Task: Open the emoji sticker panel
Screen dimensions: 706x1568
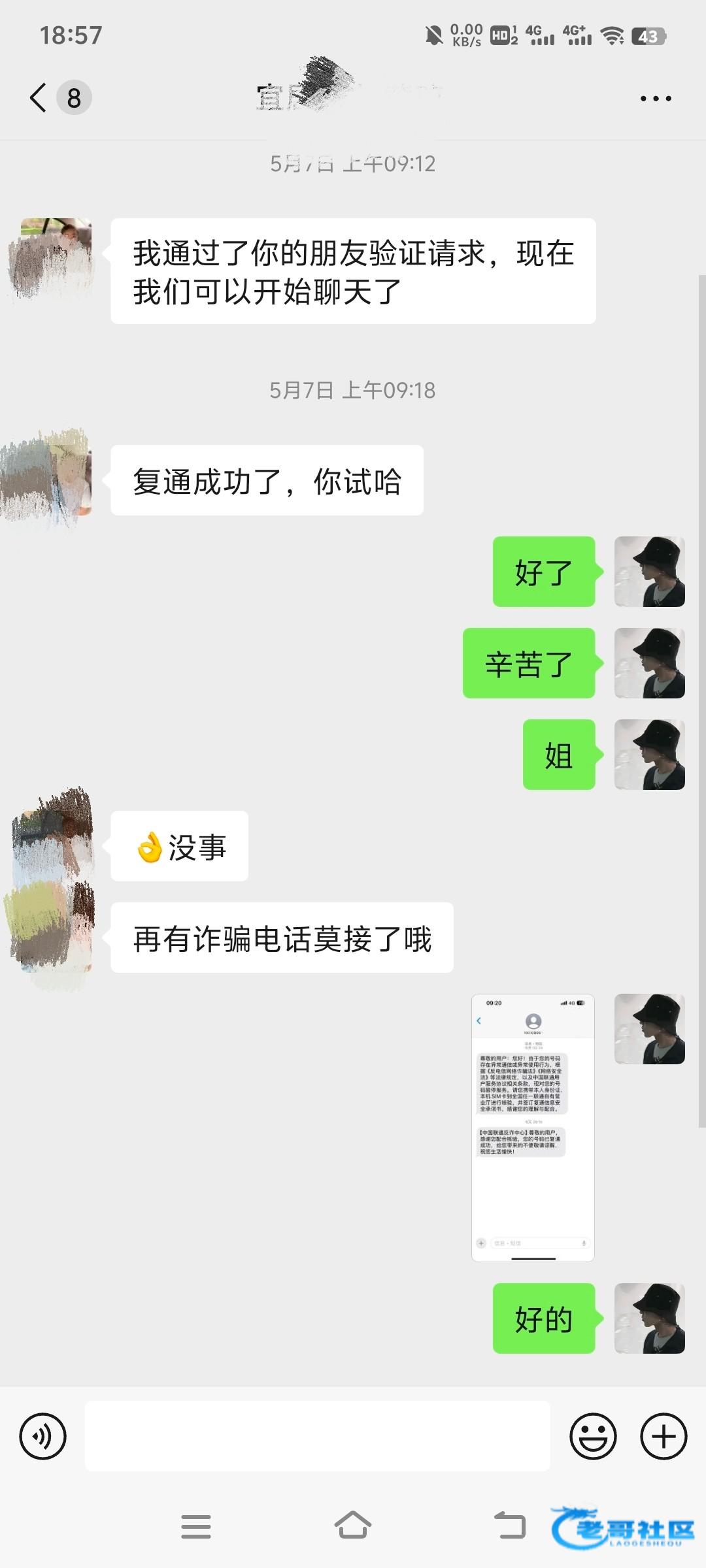Action: (593, 1436)
